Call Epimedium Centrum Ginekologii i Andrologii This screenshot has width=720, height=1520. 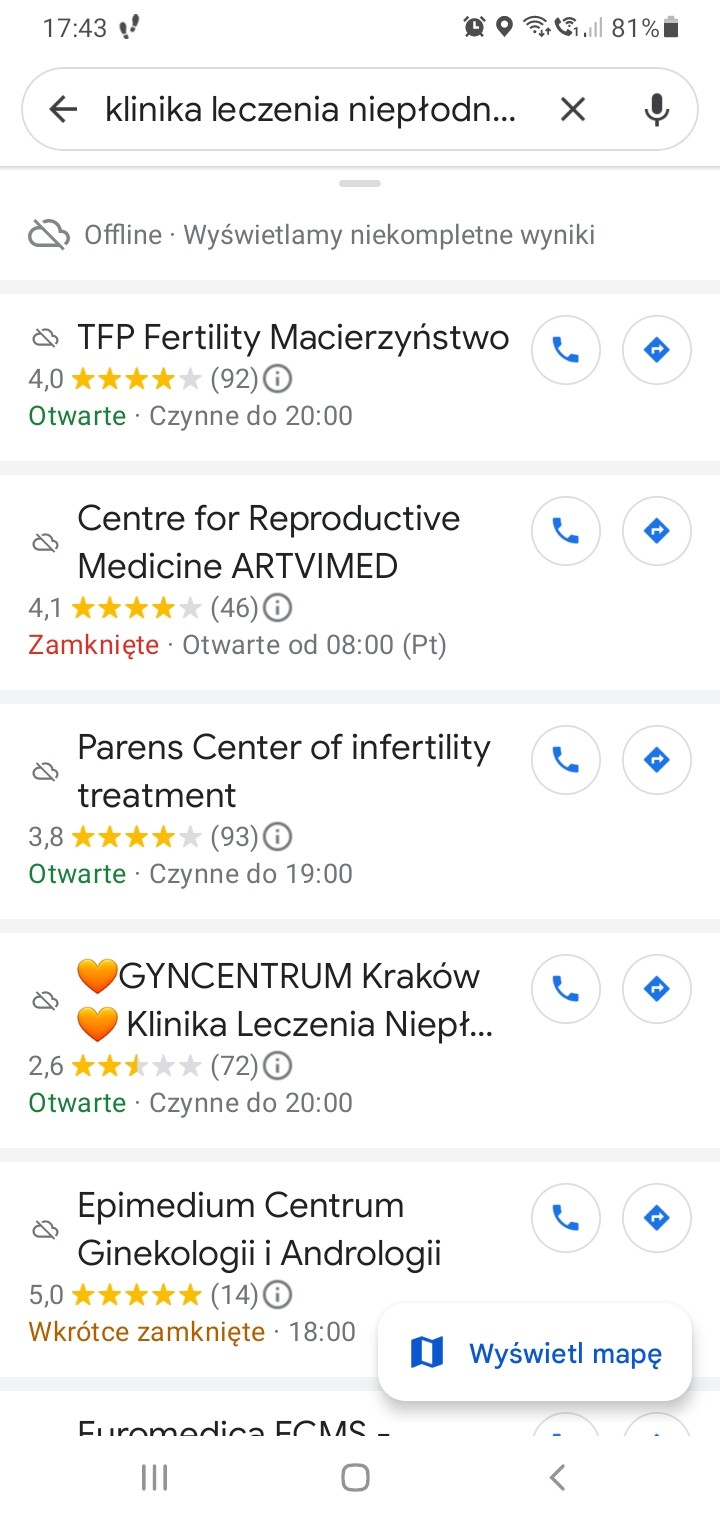pos(566,1218)
